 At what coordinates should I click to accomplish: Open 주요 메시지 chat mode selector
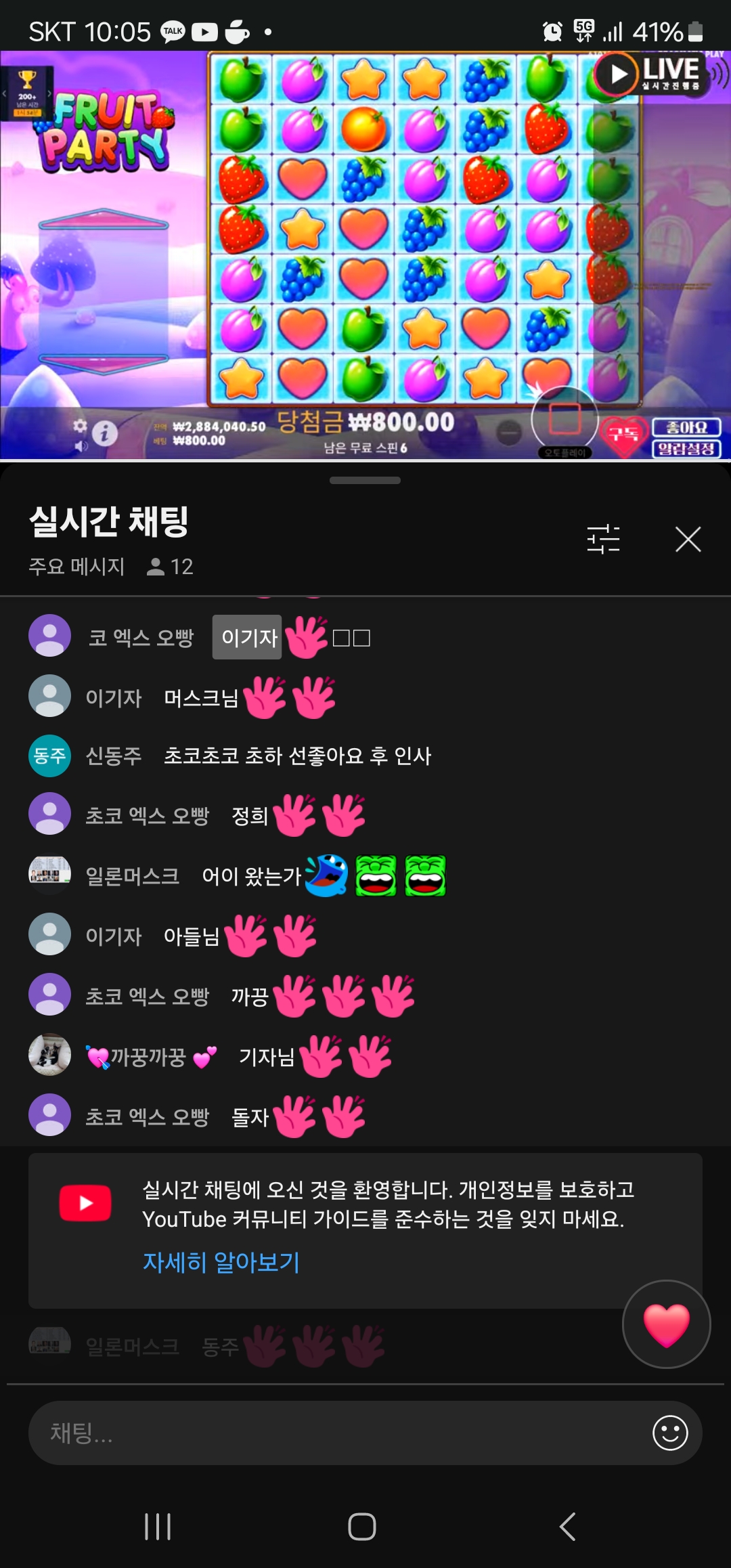click(x=76, y=566)
